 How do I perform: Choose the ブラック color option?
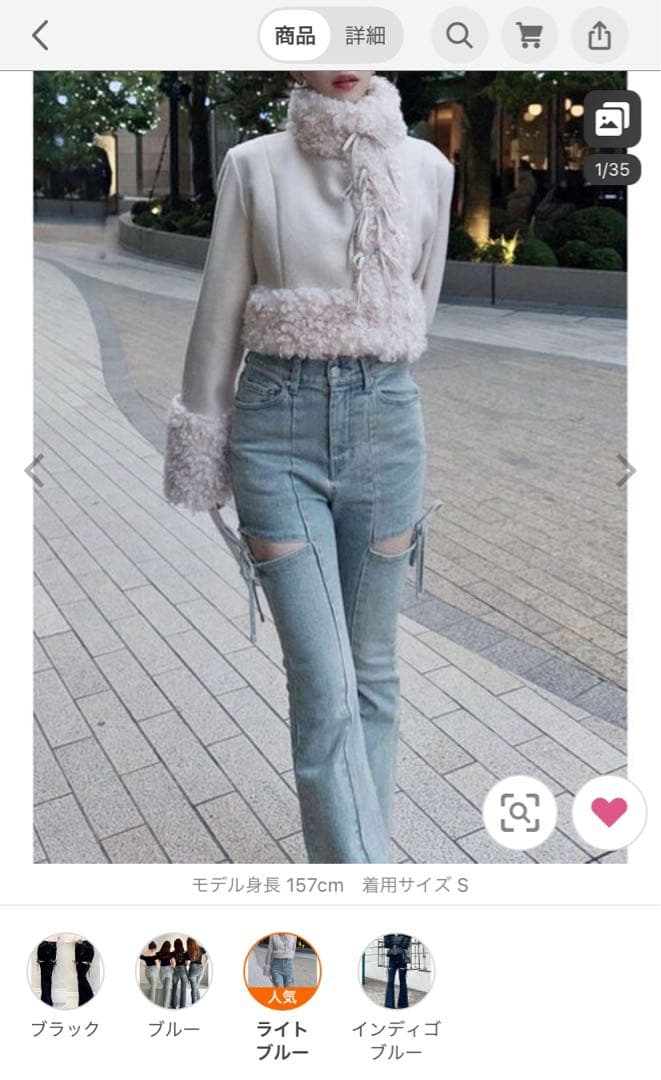pyautogui.click(x=65, y=971)
